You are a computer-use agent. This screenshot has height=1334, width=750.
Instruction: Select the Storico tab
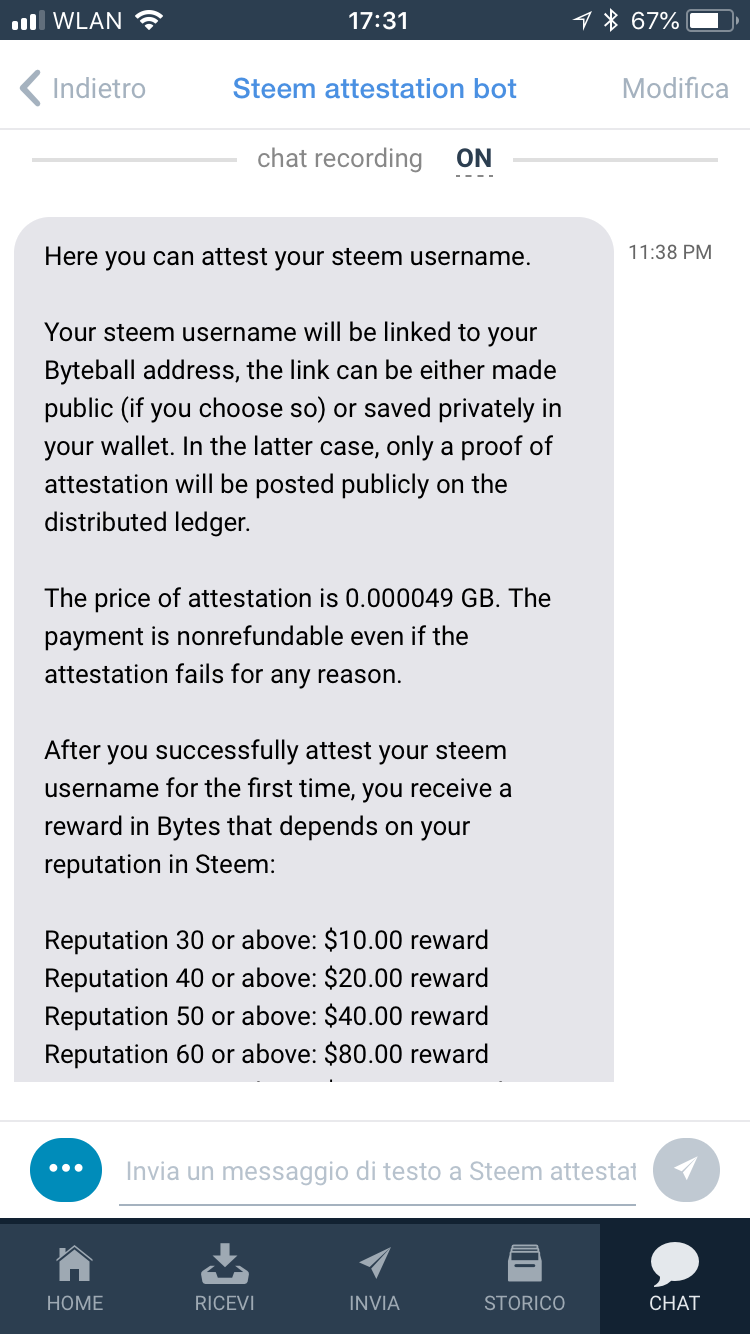point(525,1278)
